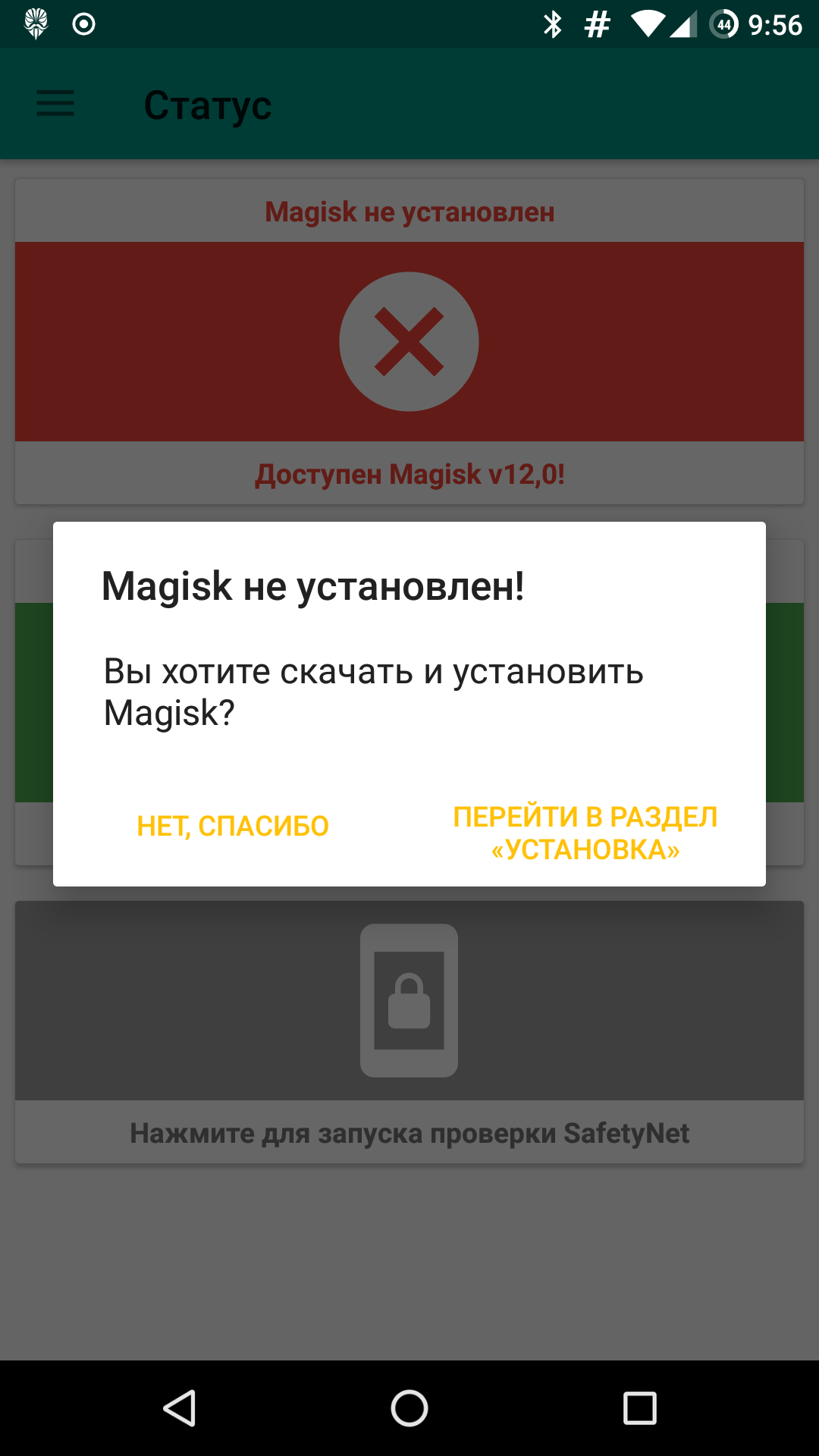
Task: Go to the home screen
Action: tap(409, 1408)
